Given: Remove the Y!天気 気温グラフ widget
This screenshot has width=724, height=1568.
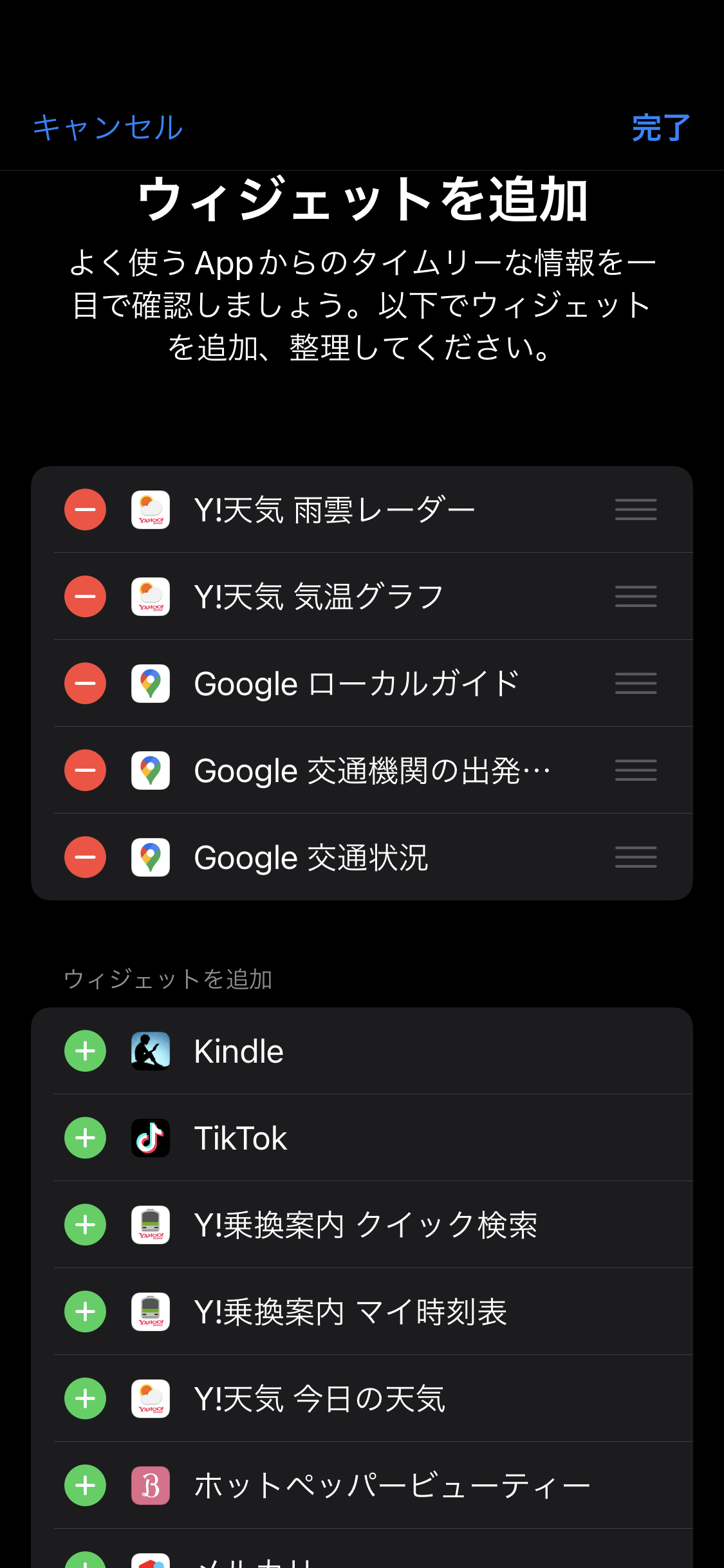Looking at the screenshot, I should (85, 597).
